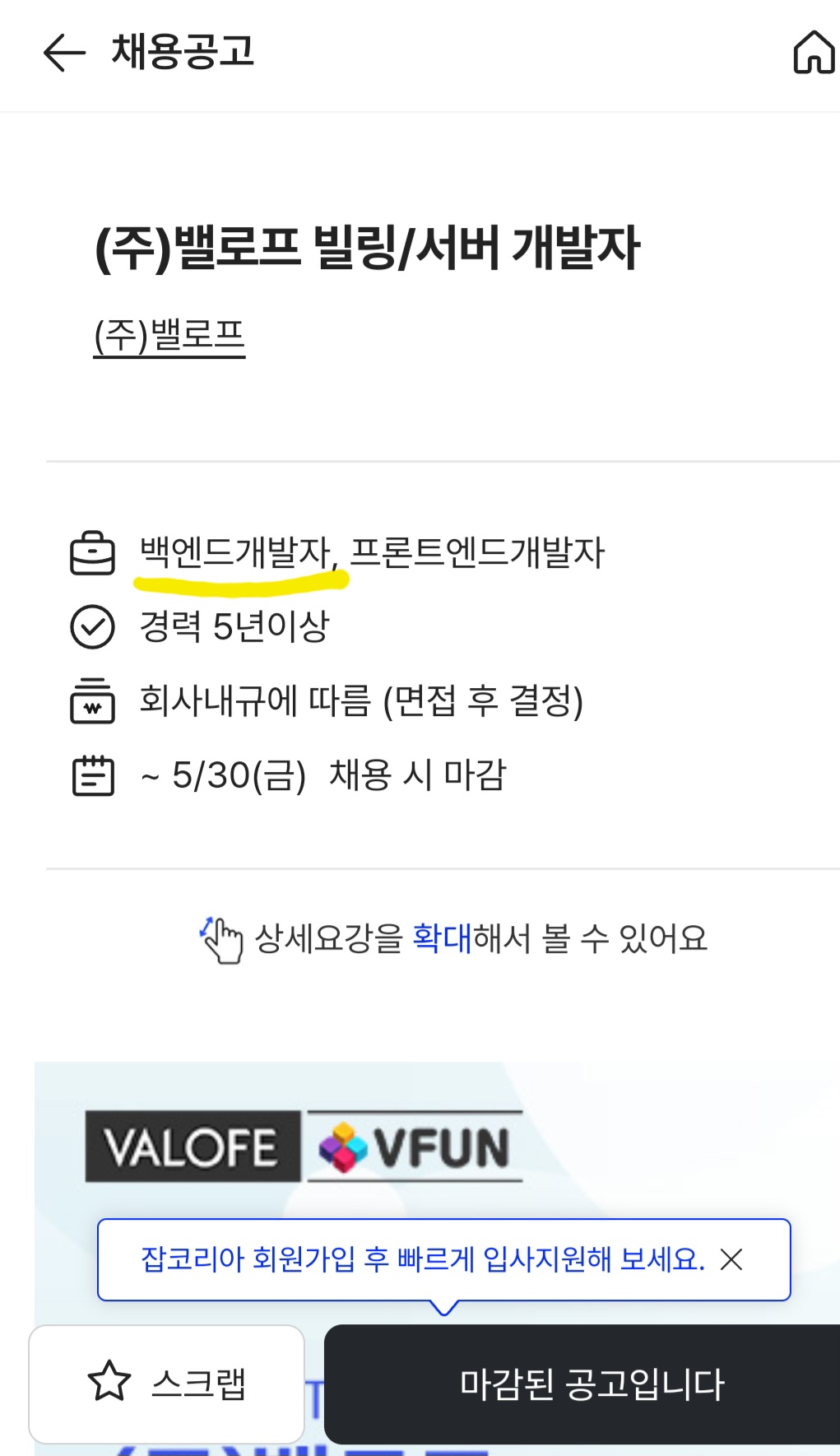Tap the 마감된 공고입니다 button

point(591,1384)
